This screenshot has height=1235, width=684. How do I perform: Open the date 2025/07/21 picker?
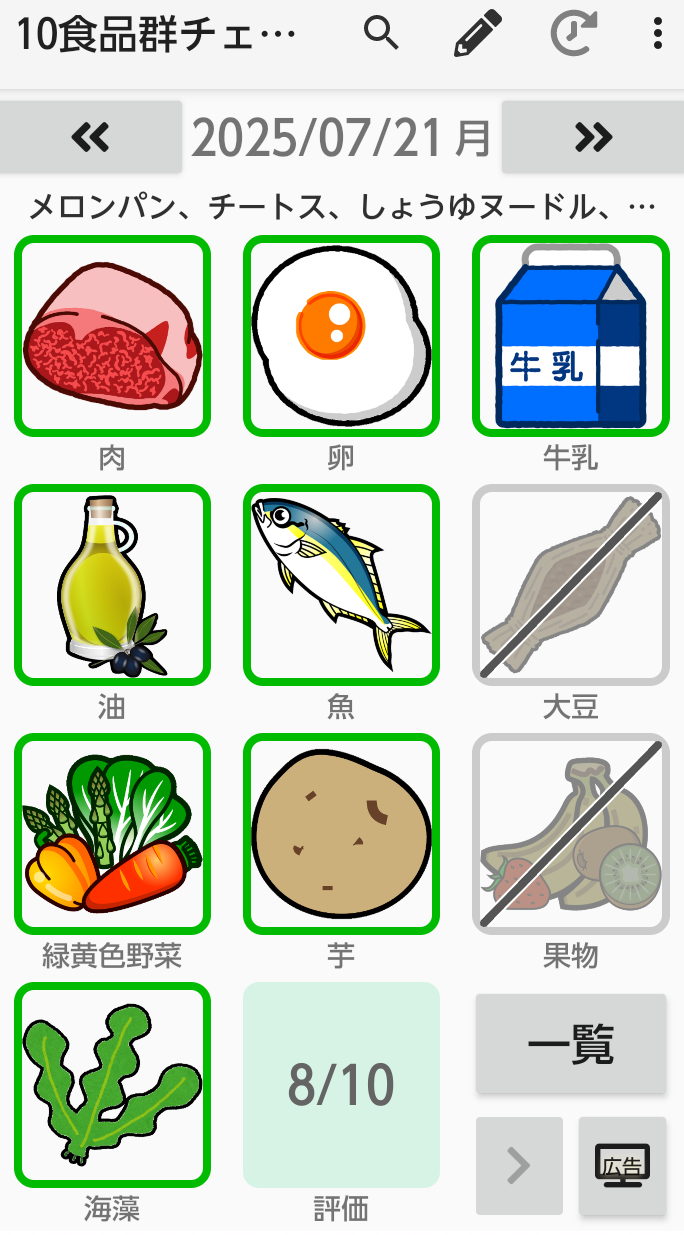coord(341,137)
